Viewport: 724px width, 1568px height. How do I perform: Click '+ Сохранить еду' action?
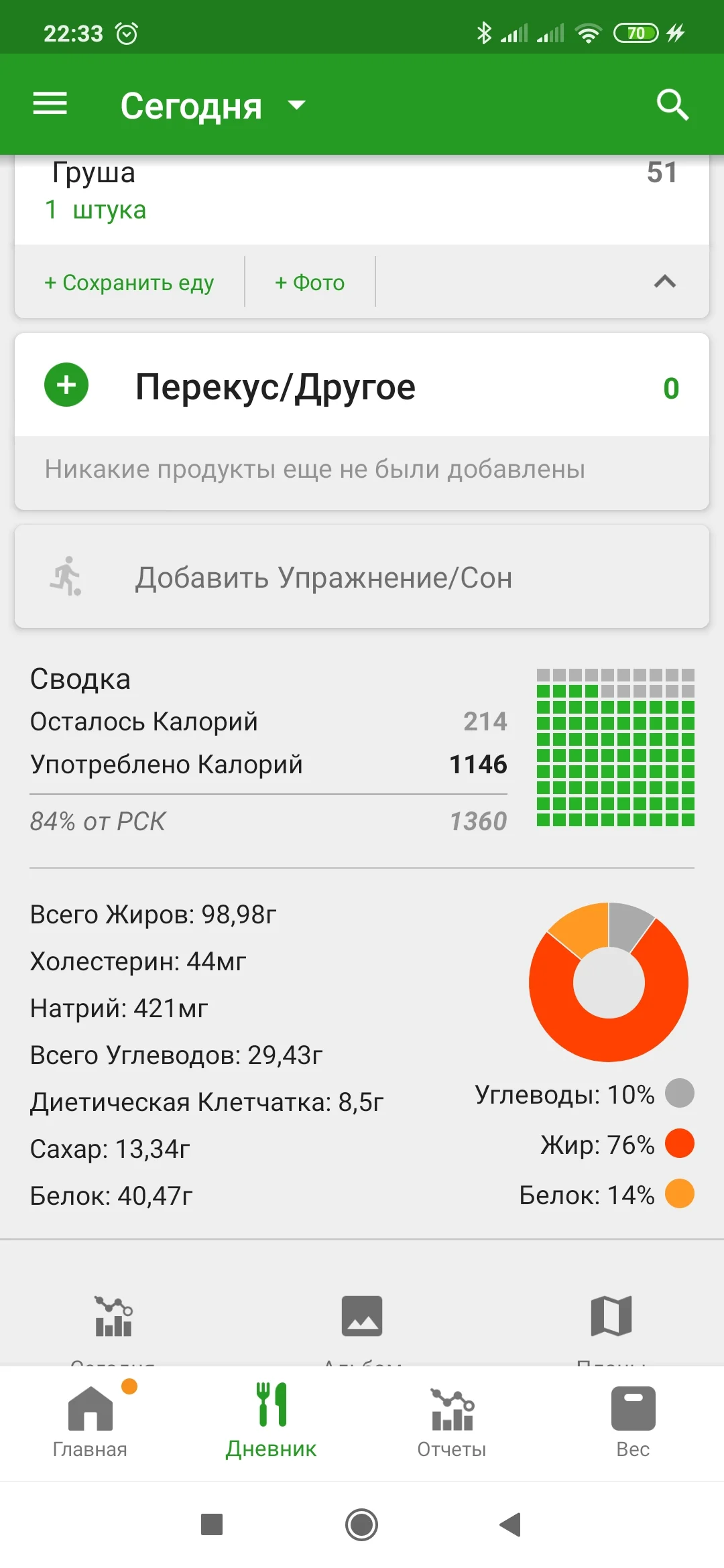coord(129,282)
